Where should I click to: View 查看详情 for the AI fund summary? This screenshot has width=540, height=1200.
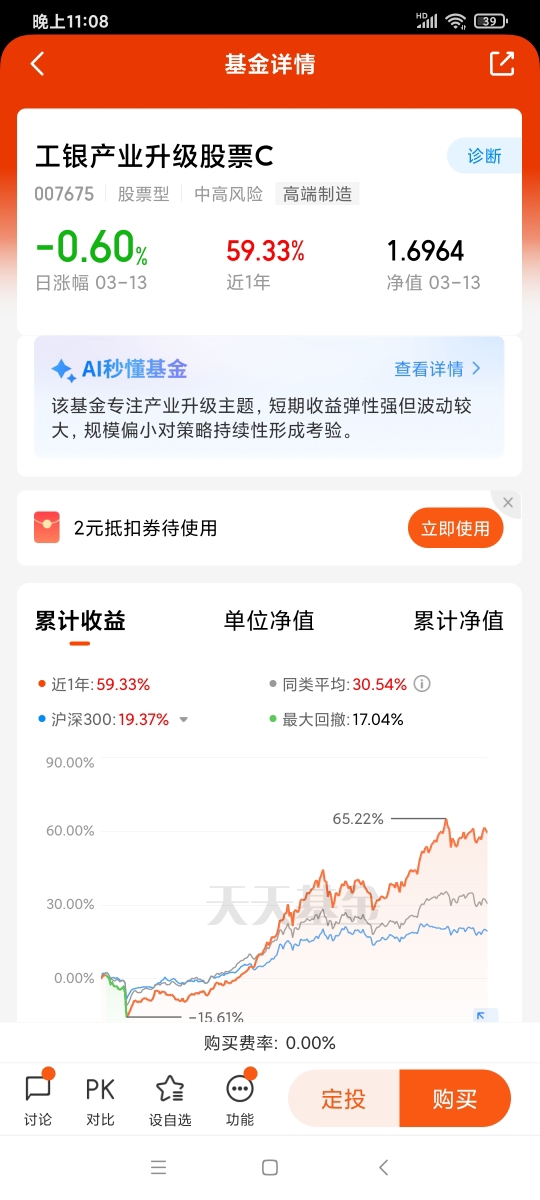point(438,369)
